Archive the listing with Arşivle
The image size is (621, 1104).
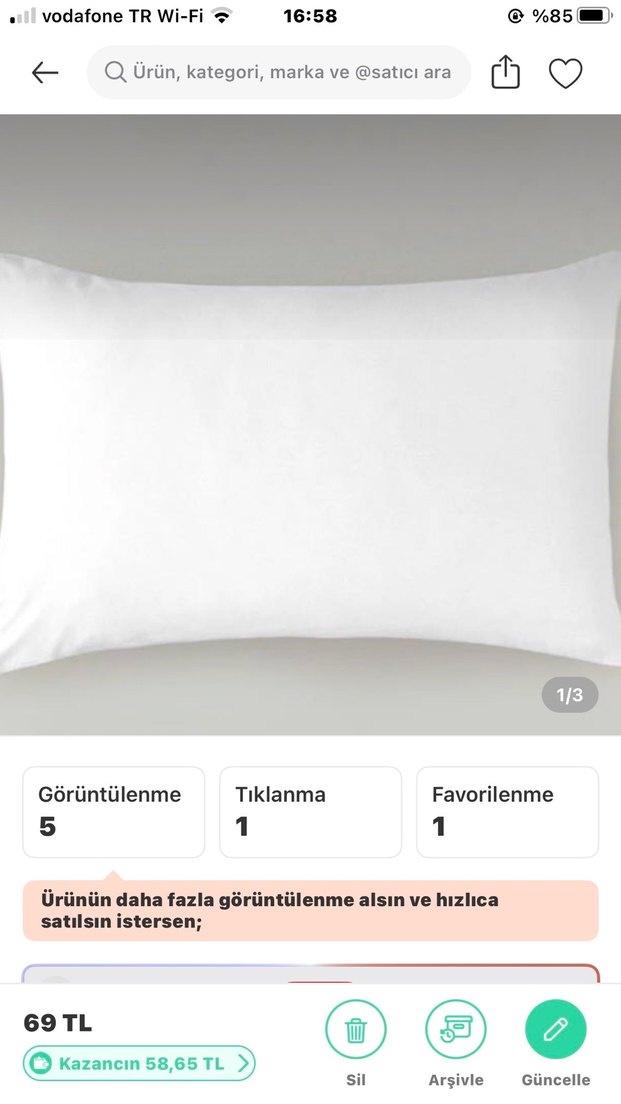tap(456, 1031)
